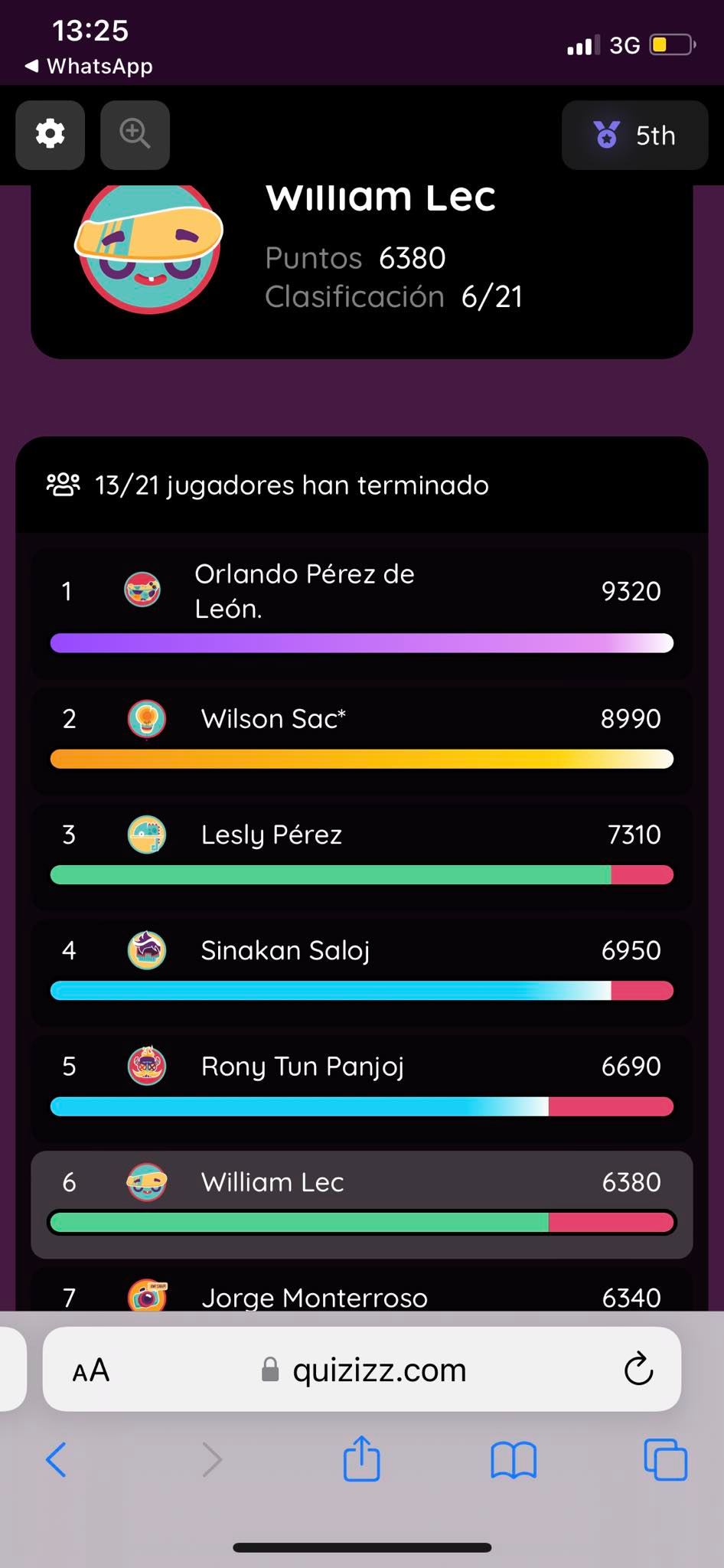Image resolution: width=724 pixels, height=1568 pixels.
Task: Tap the zoom-in magnifier icon
Action: click(135, 135)
